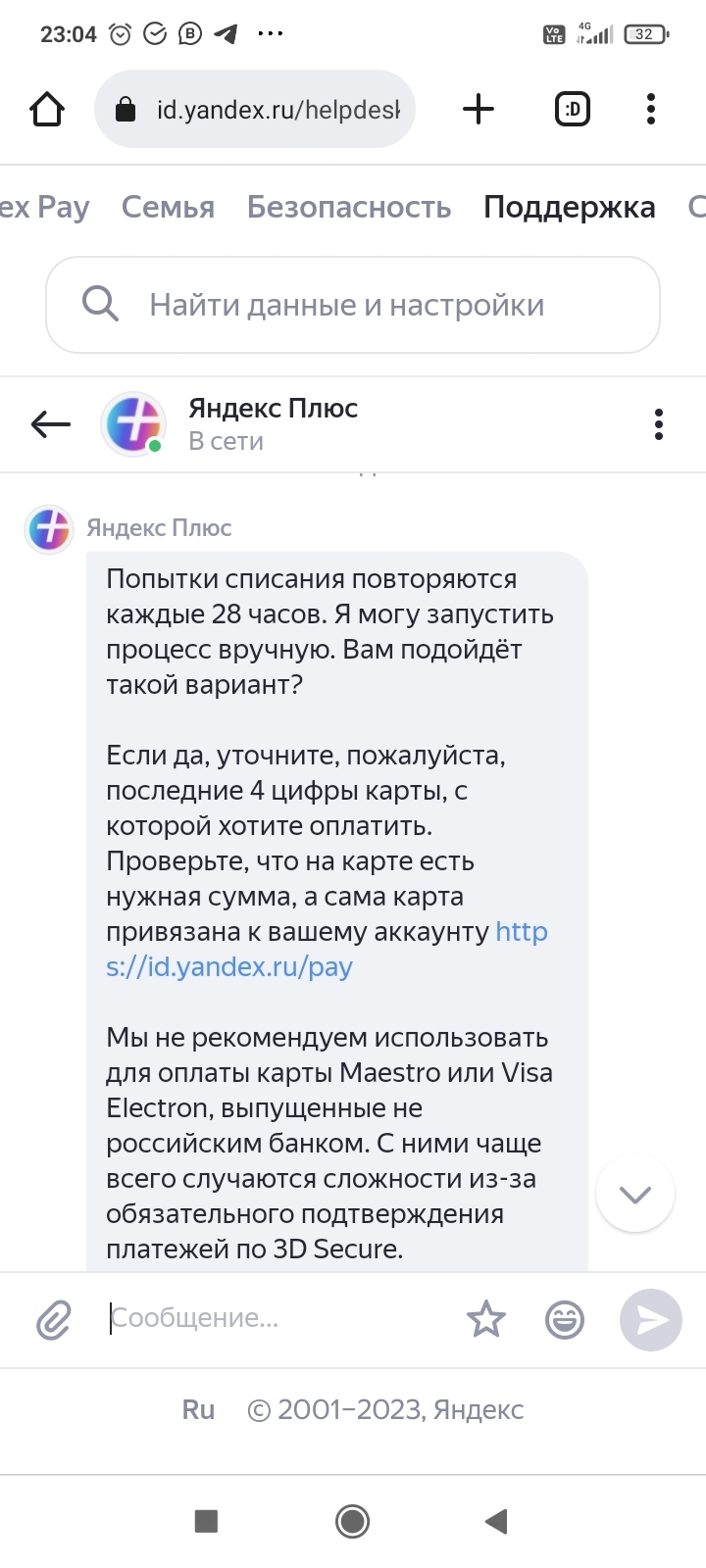Attach a file with the paperclip
Viewport: 706px width, 1568px height.
[x=54, y=1319]
